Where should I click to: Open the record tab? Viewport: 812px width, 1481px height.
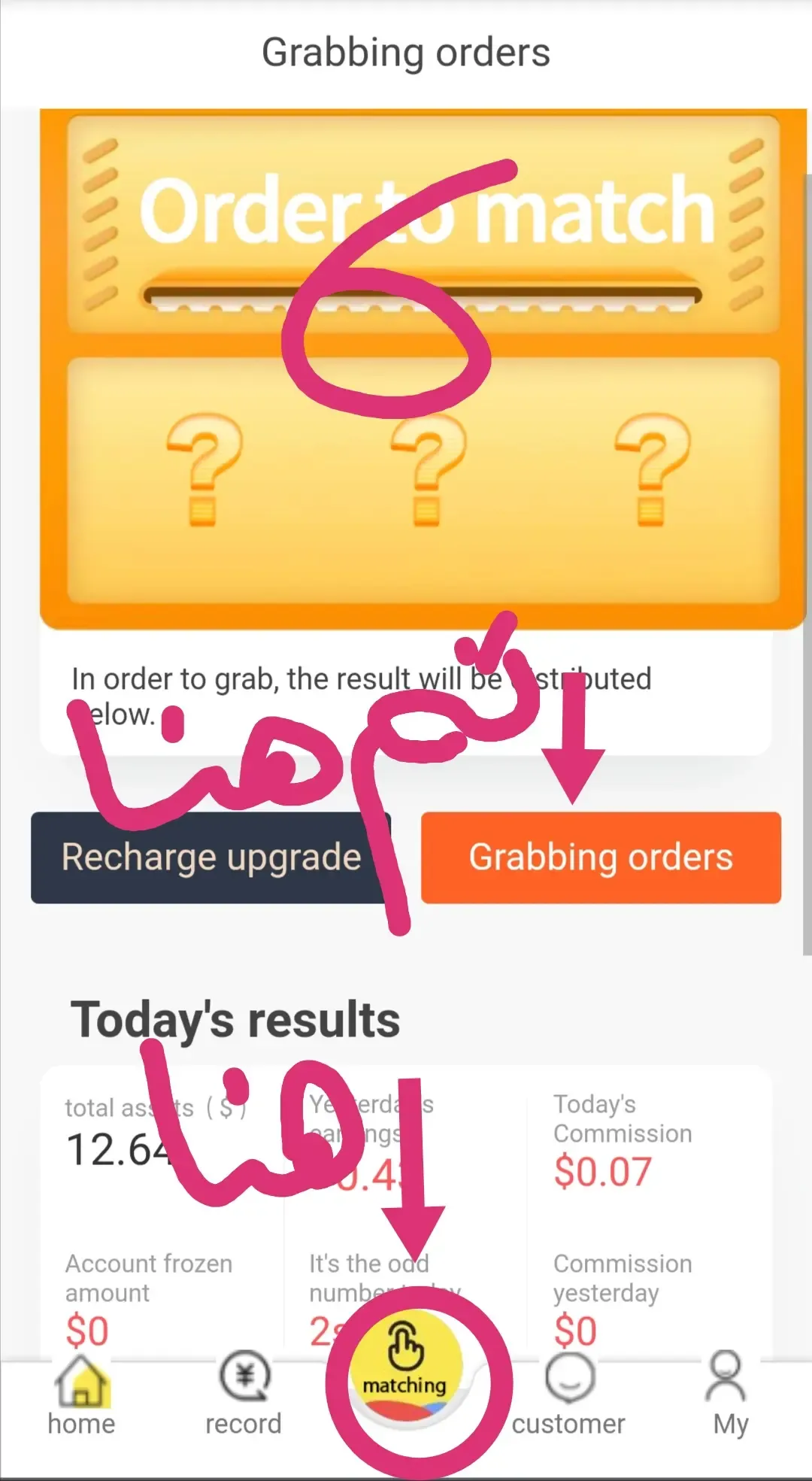[244, 1396]
